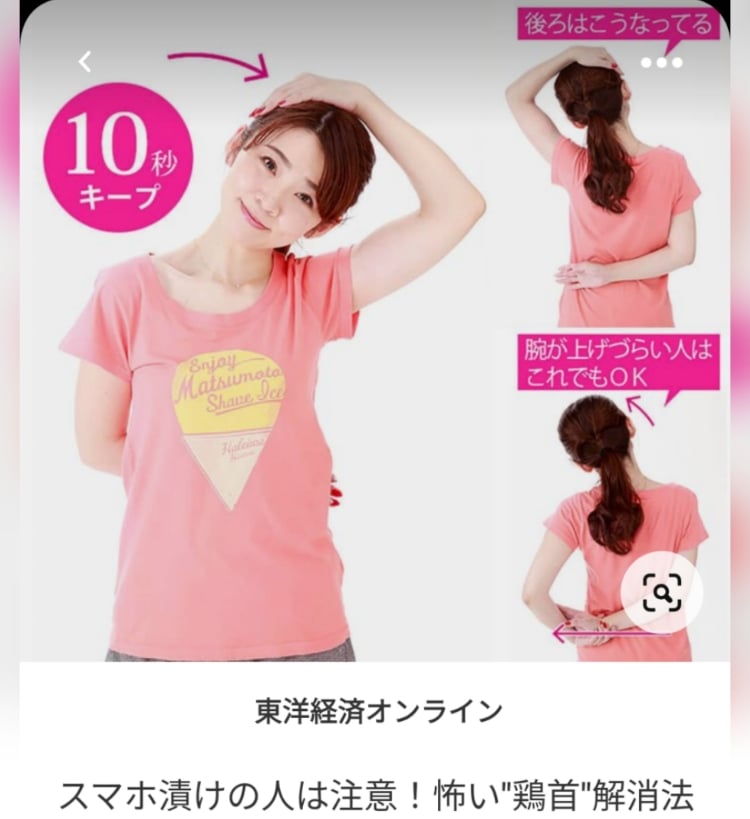750x819 pixels.
Task: Go back with the arrow icon
Action: pos(85,62)
